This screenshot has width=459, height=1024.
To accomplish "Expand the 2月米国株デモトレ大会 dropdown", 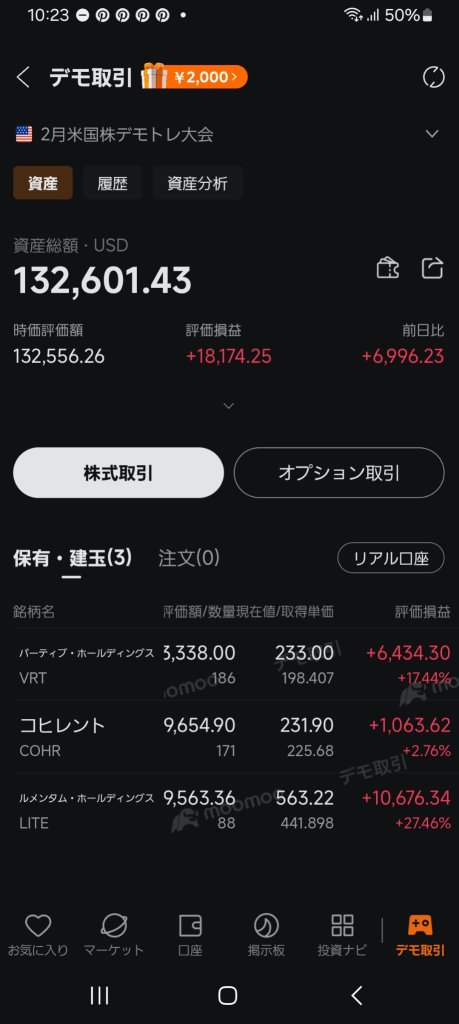I will coord(432,134).
